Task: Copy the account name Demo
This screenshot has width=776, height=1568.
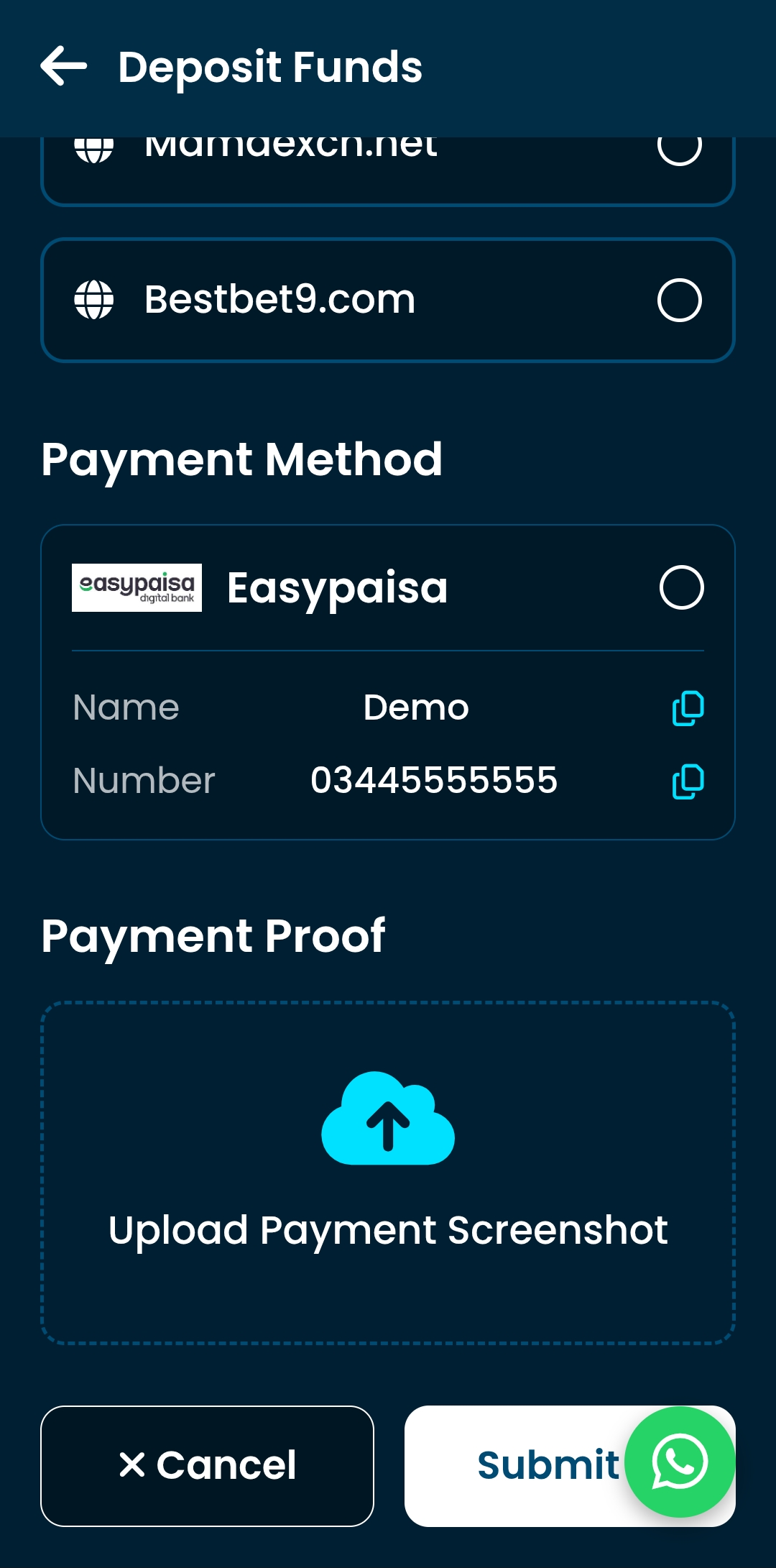Action: [688, 708]
